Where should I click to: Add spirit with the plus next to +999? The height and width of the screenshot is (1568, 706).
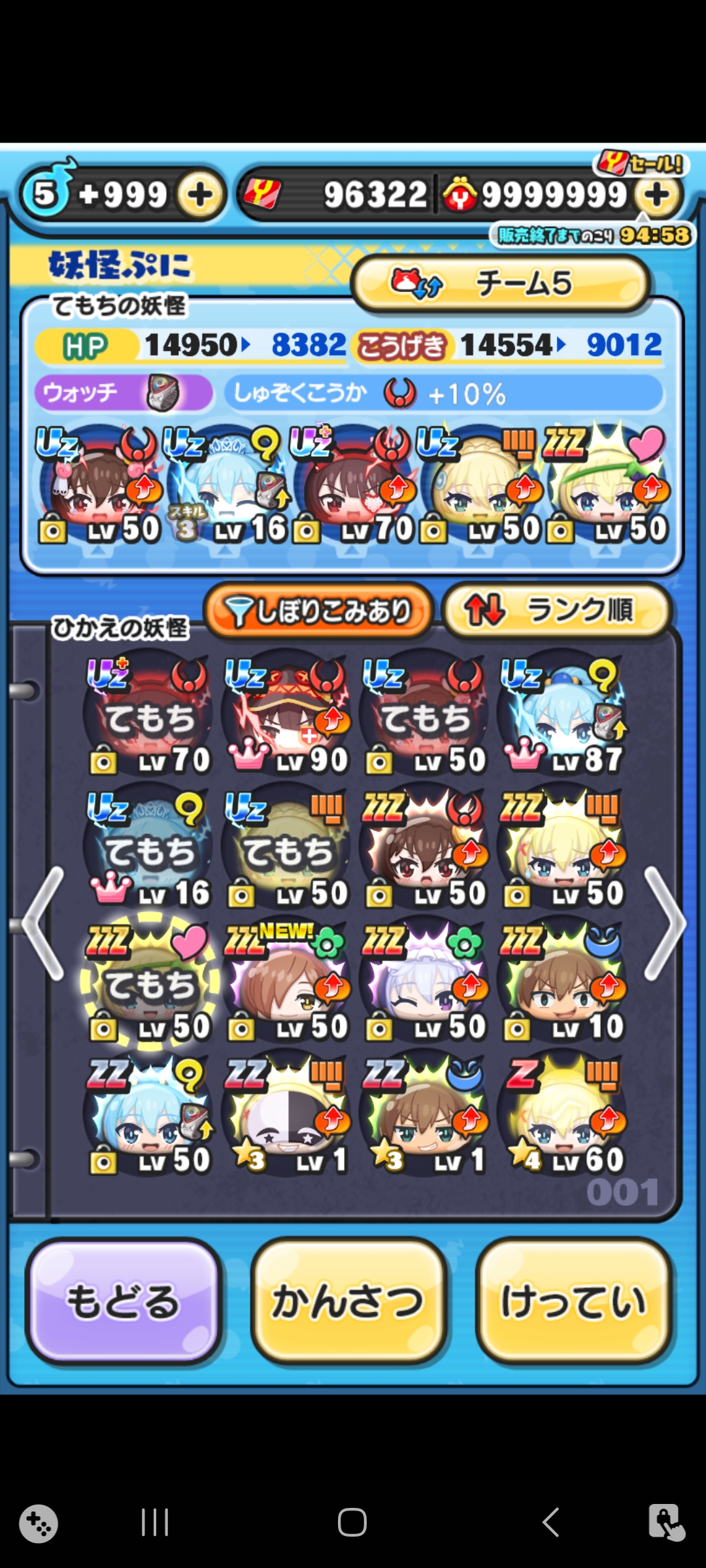point(200,195)
